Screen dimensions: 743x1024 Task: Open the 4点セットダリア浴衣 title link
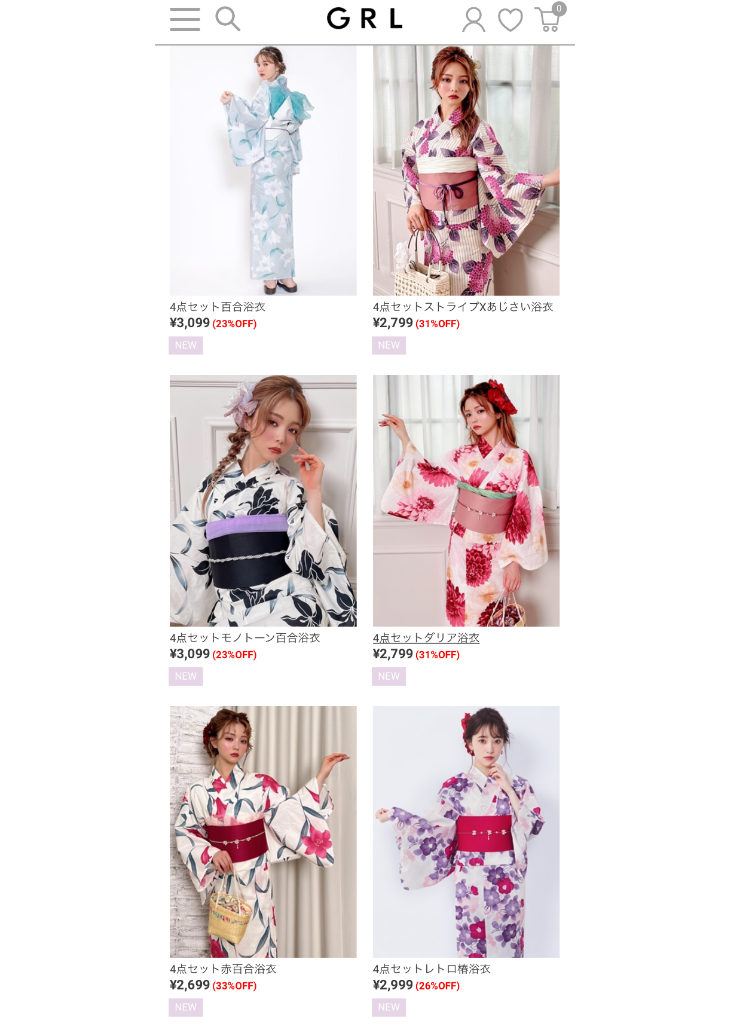(426, 638)
